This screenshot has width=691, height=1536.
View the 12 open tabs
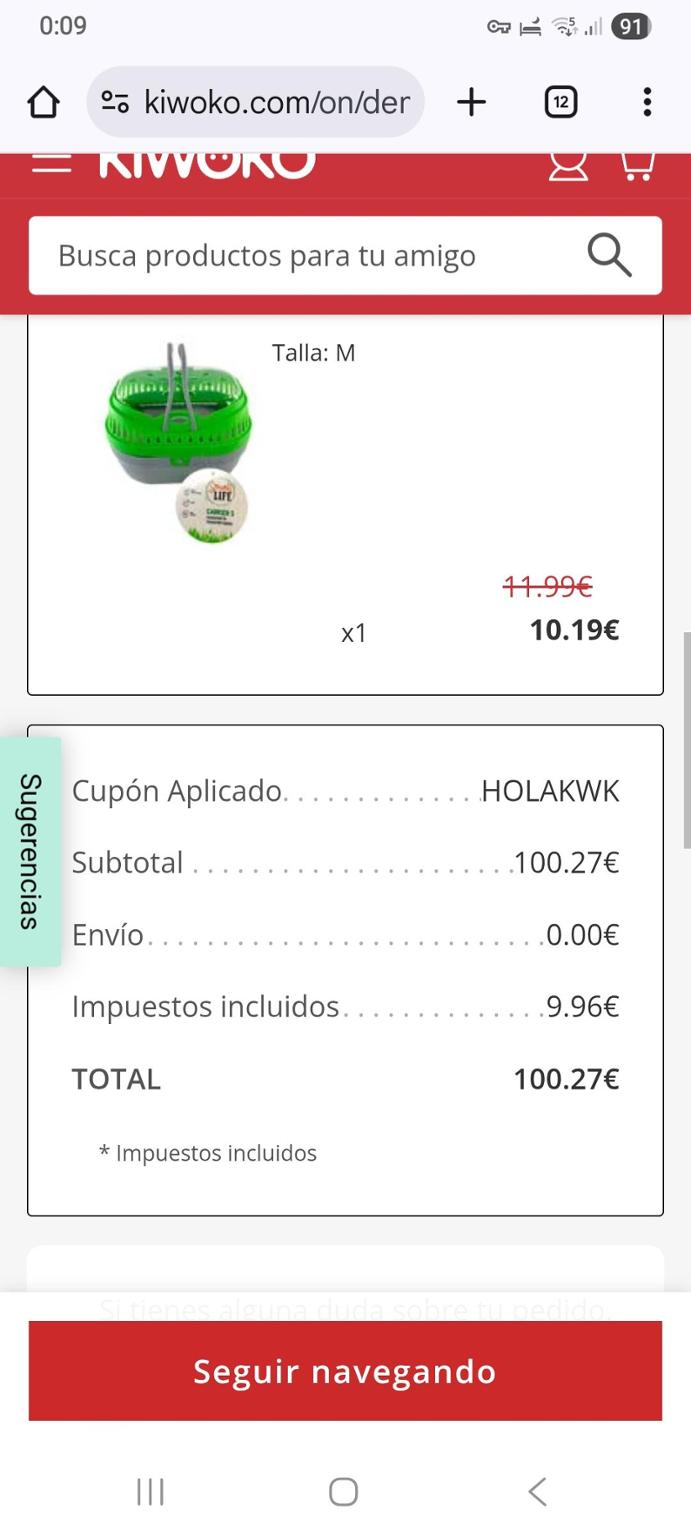coord(561,102)
